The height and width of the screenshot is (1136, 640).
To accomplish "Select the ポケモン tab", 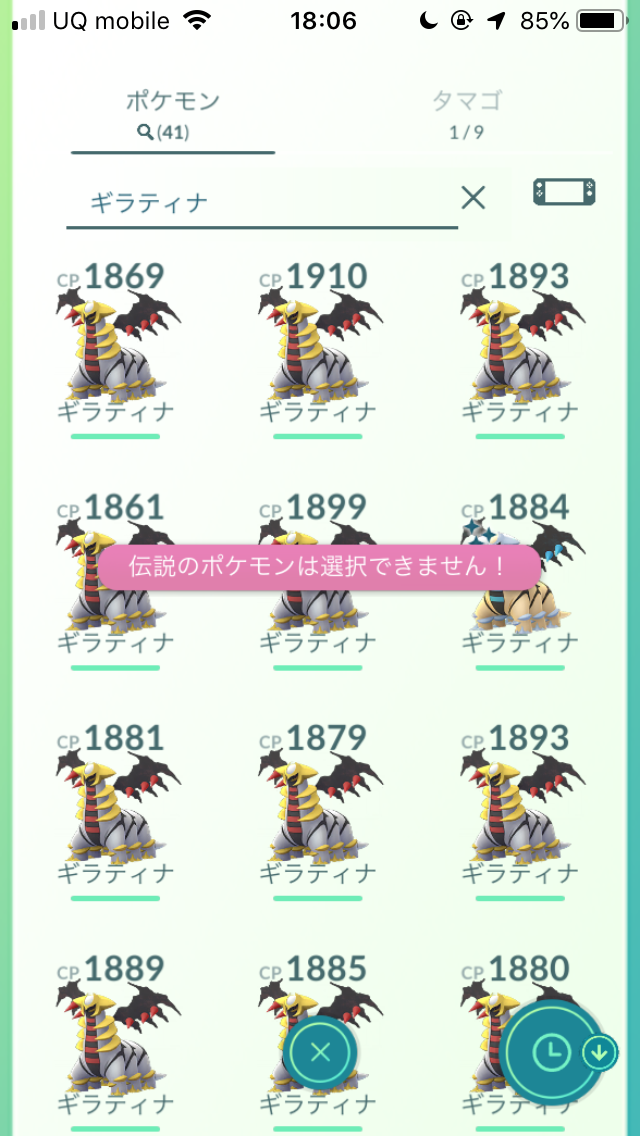I will pyautogui.click(x=172, y=113).
